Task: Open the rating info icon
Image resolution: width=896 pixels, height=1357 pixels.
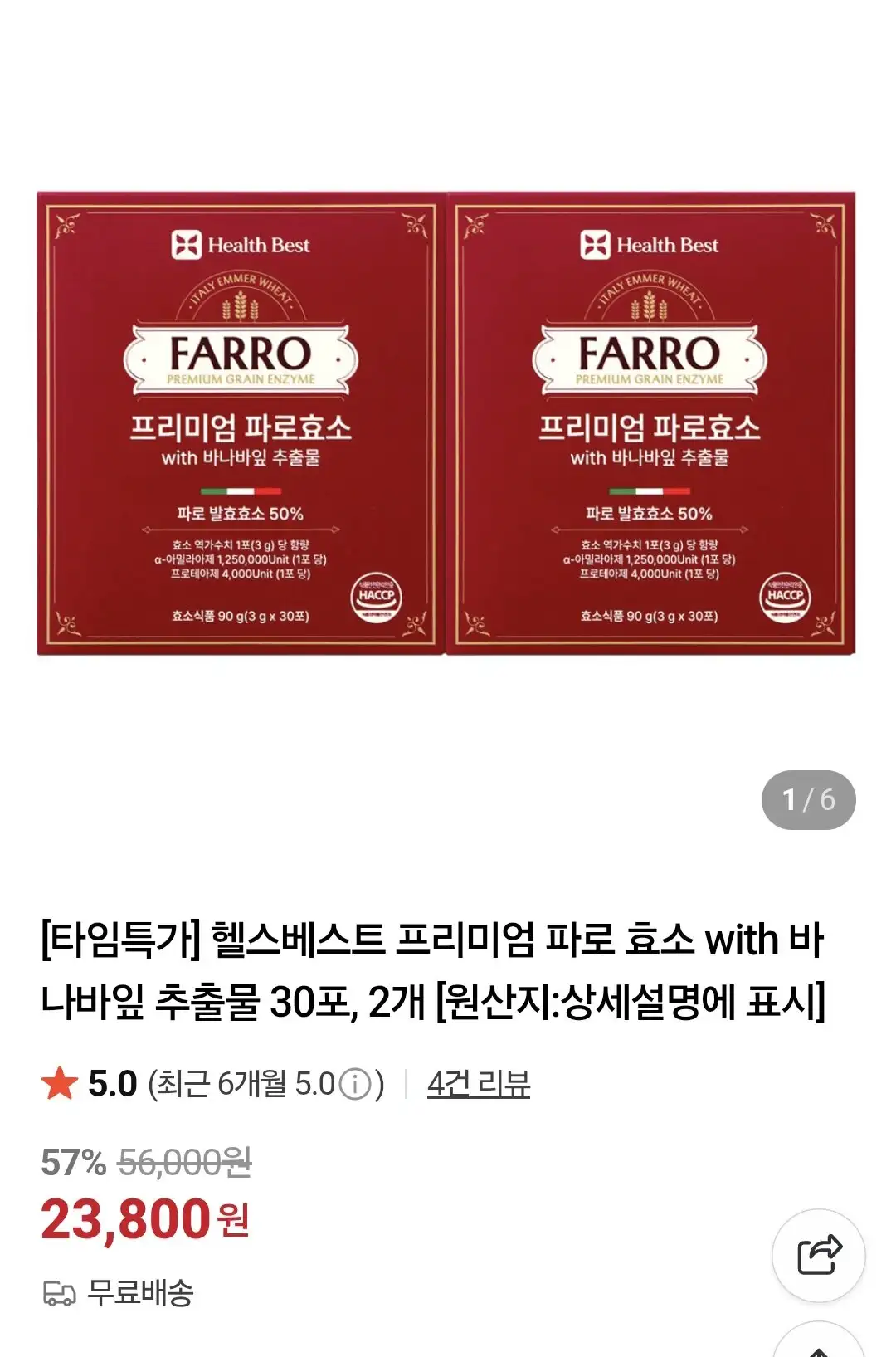Action: [356, 1085]
